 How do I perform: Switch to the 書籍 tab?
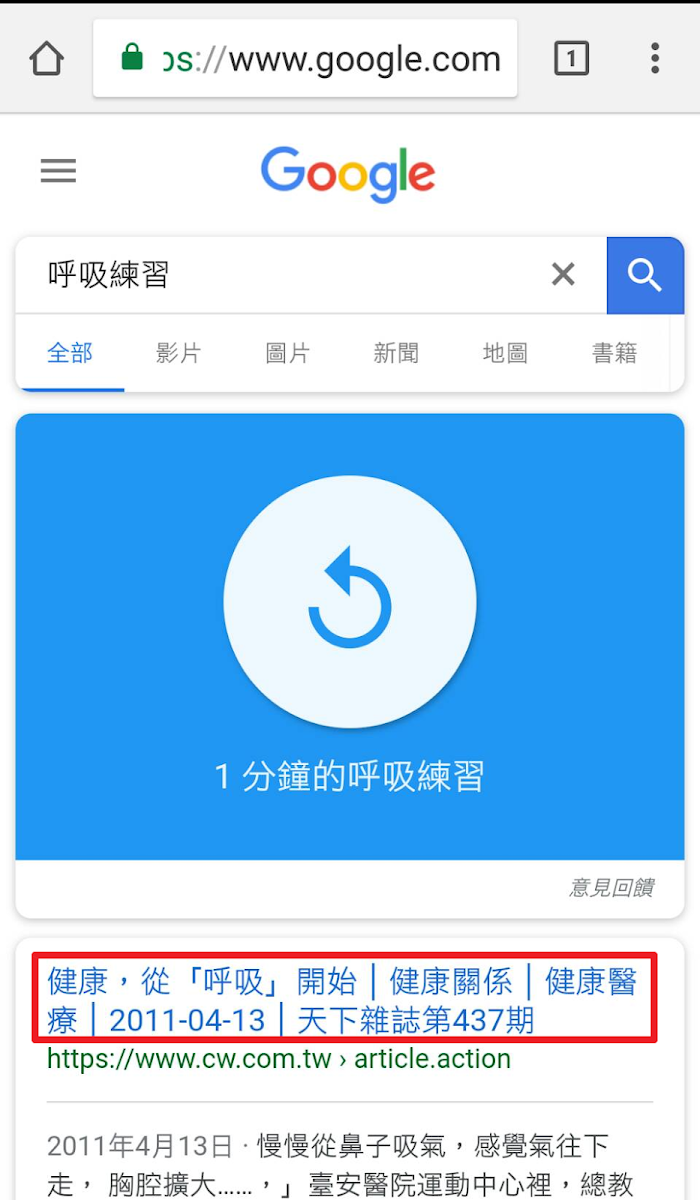(614, 353)
